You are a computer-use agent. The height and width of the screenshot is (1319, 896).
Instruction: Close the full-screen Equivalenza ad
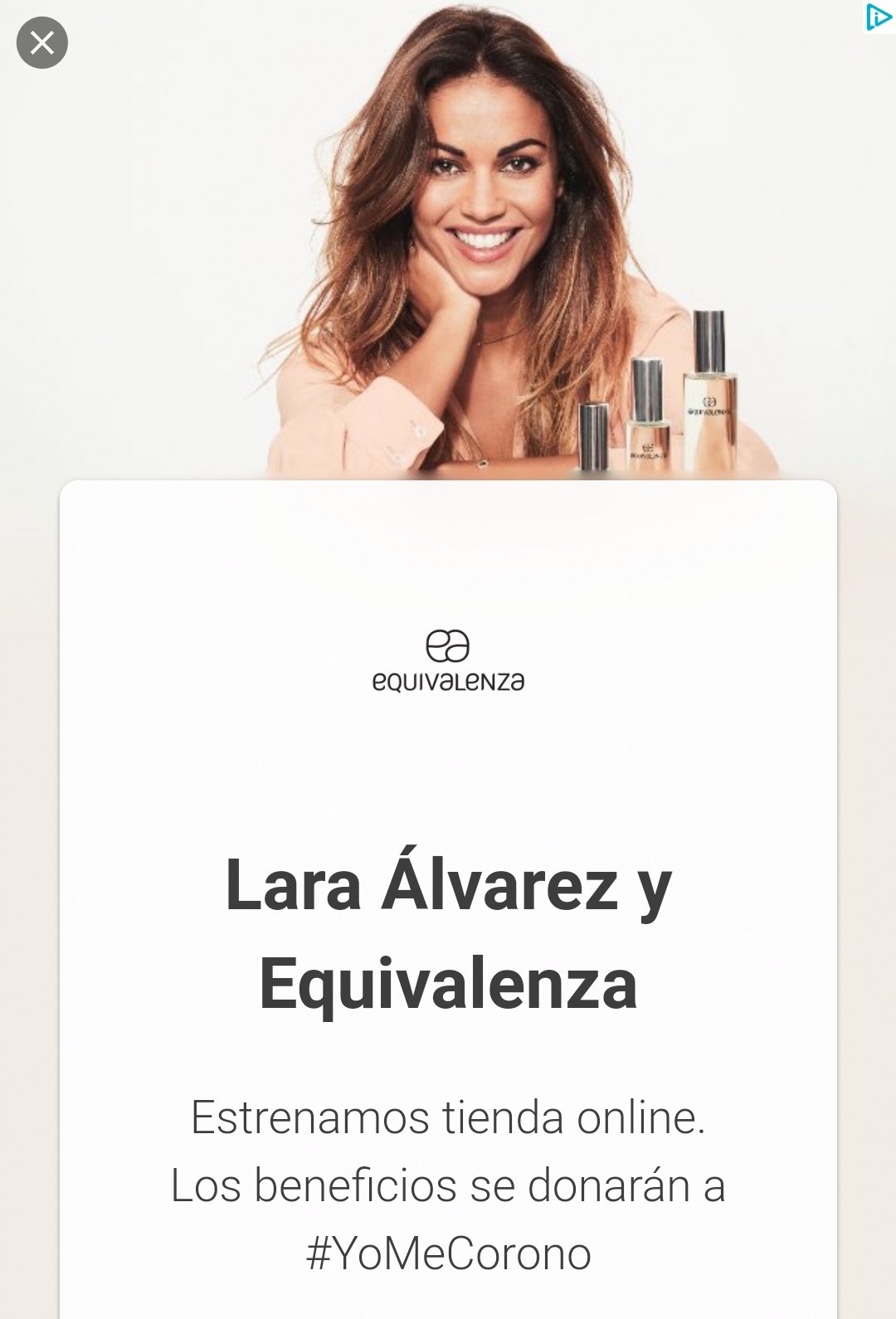point(42,42)
